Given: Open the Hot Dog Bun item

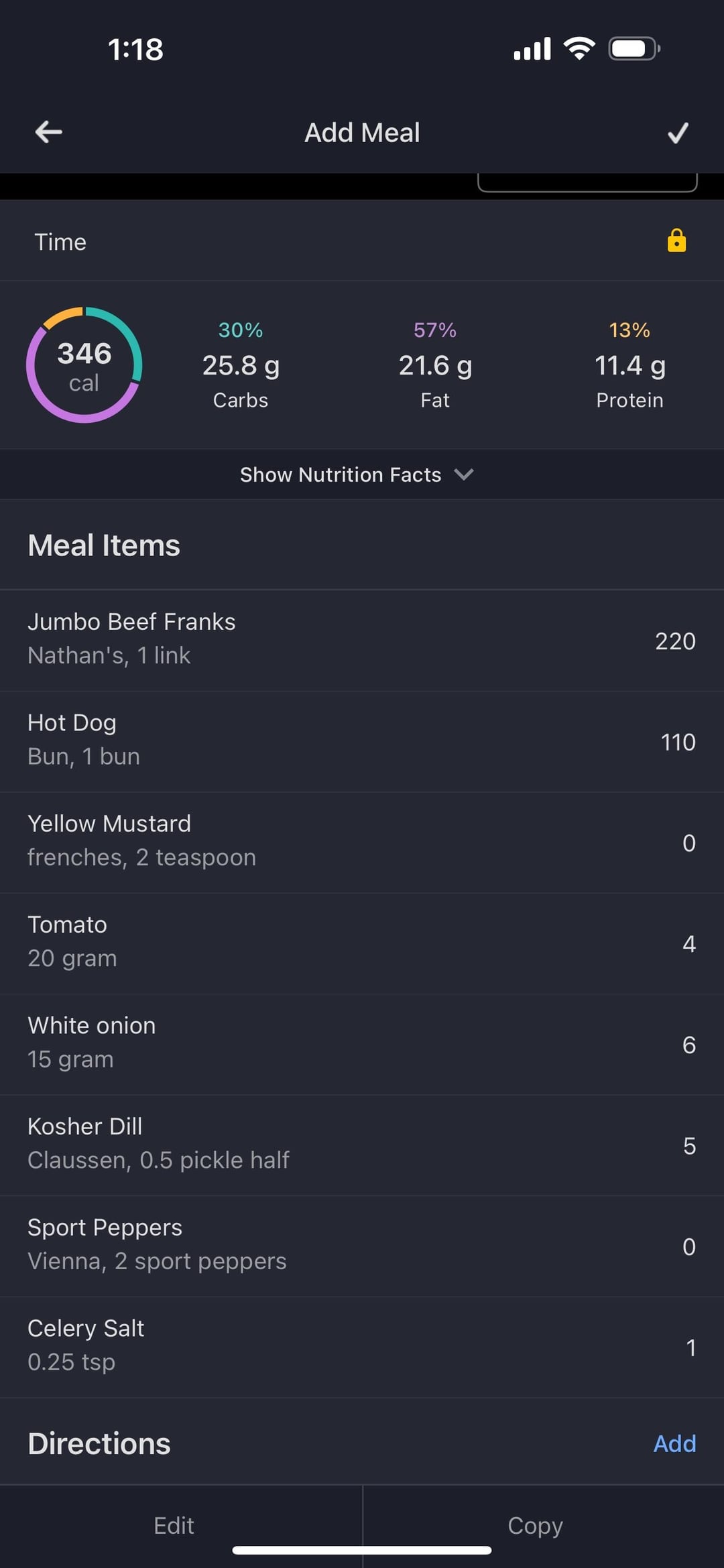Looking at the screenshot, I should click(362, 742).
